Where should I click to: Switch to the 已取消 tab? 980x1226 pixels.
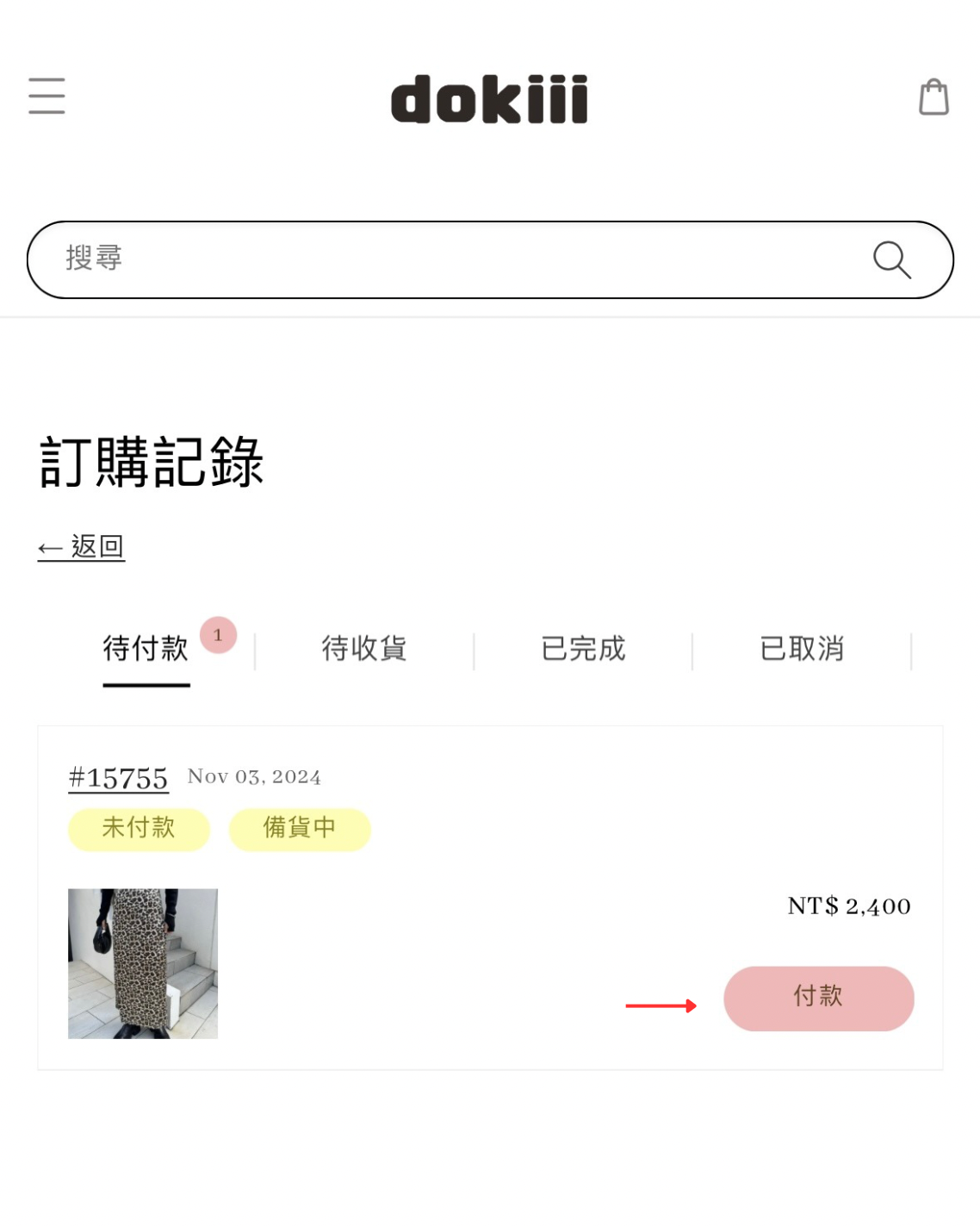[x=802, y=648]
